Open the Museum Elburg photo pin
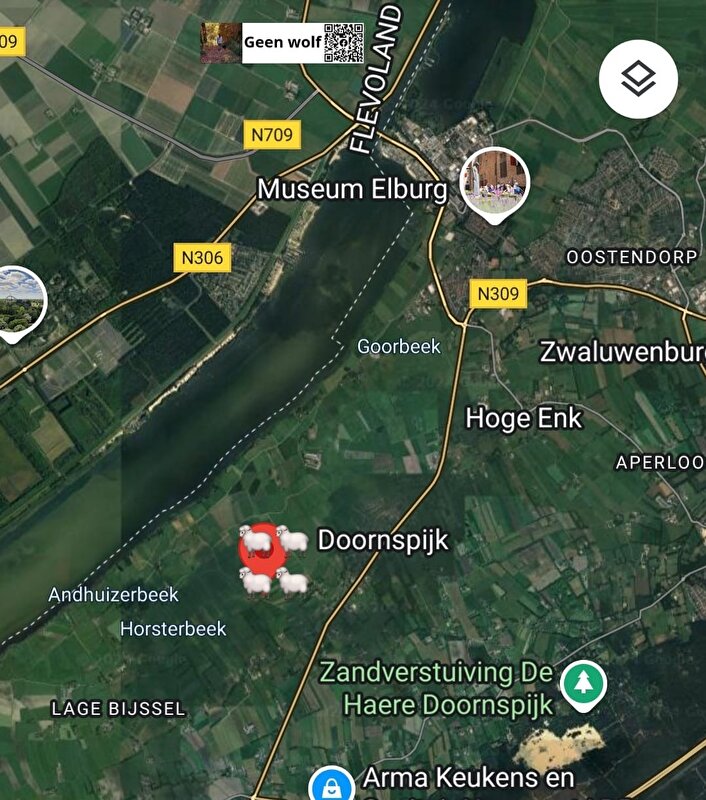 pyautogui.click(x=494, y=181)
